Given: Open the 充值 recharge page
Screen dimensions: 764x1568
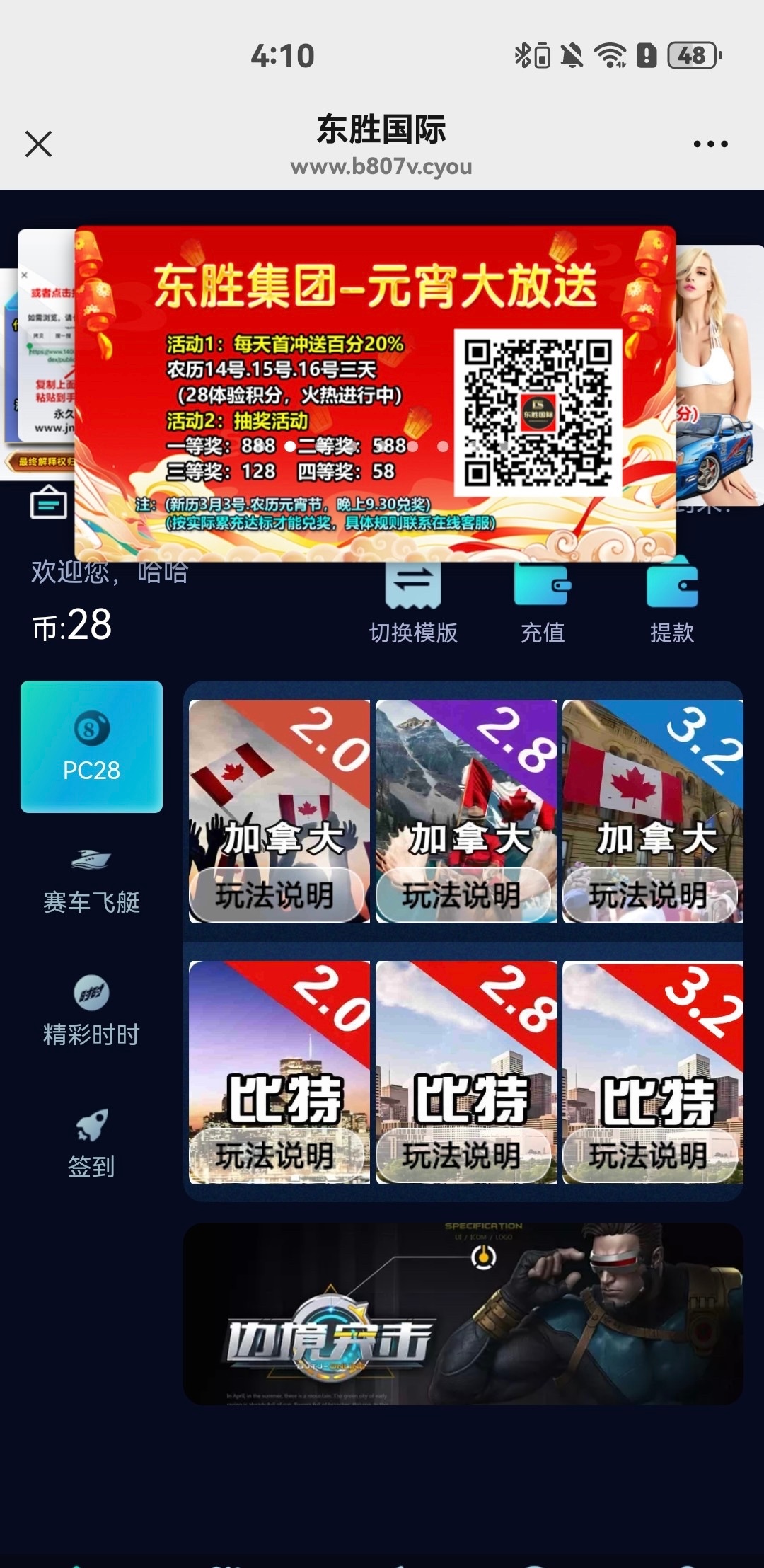Looking at the screenshot, I should click(x=543, y=601).
